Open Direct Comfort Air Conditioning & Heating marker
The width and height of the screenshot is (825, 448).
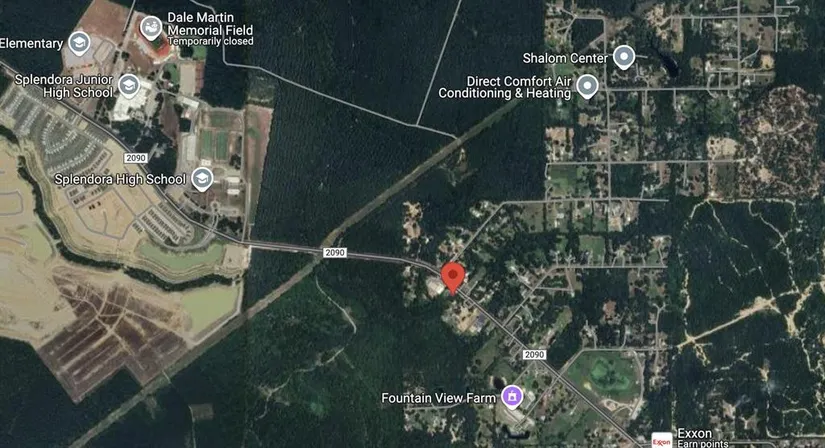[587, 86]
